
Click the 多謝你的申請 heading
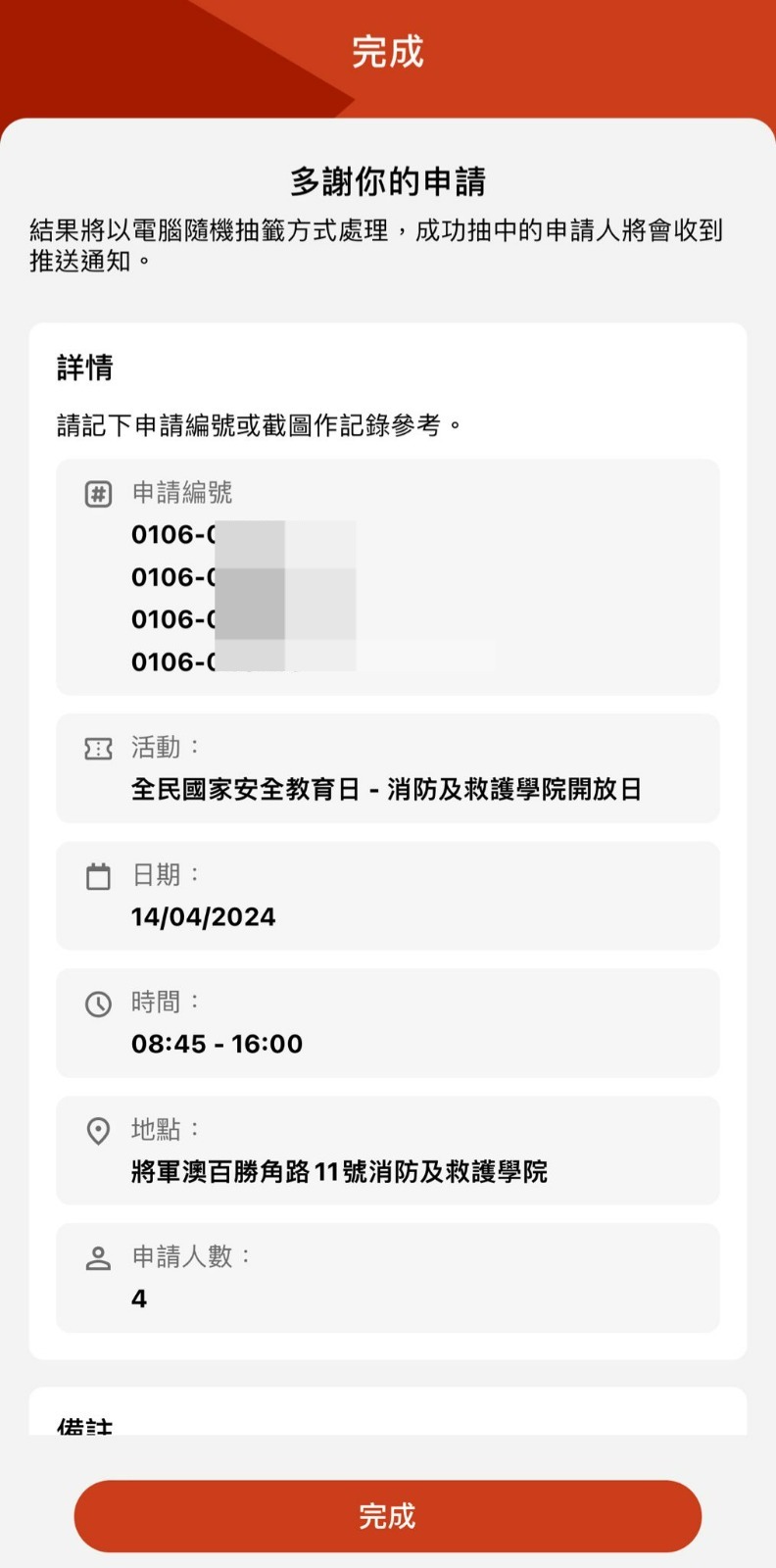tap(388, 181)
